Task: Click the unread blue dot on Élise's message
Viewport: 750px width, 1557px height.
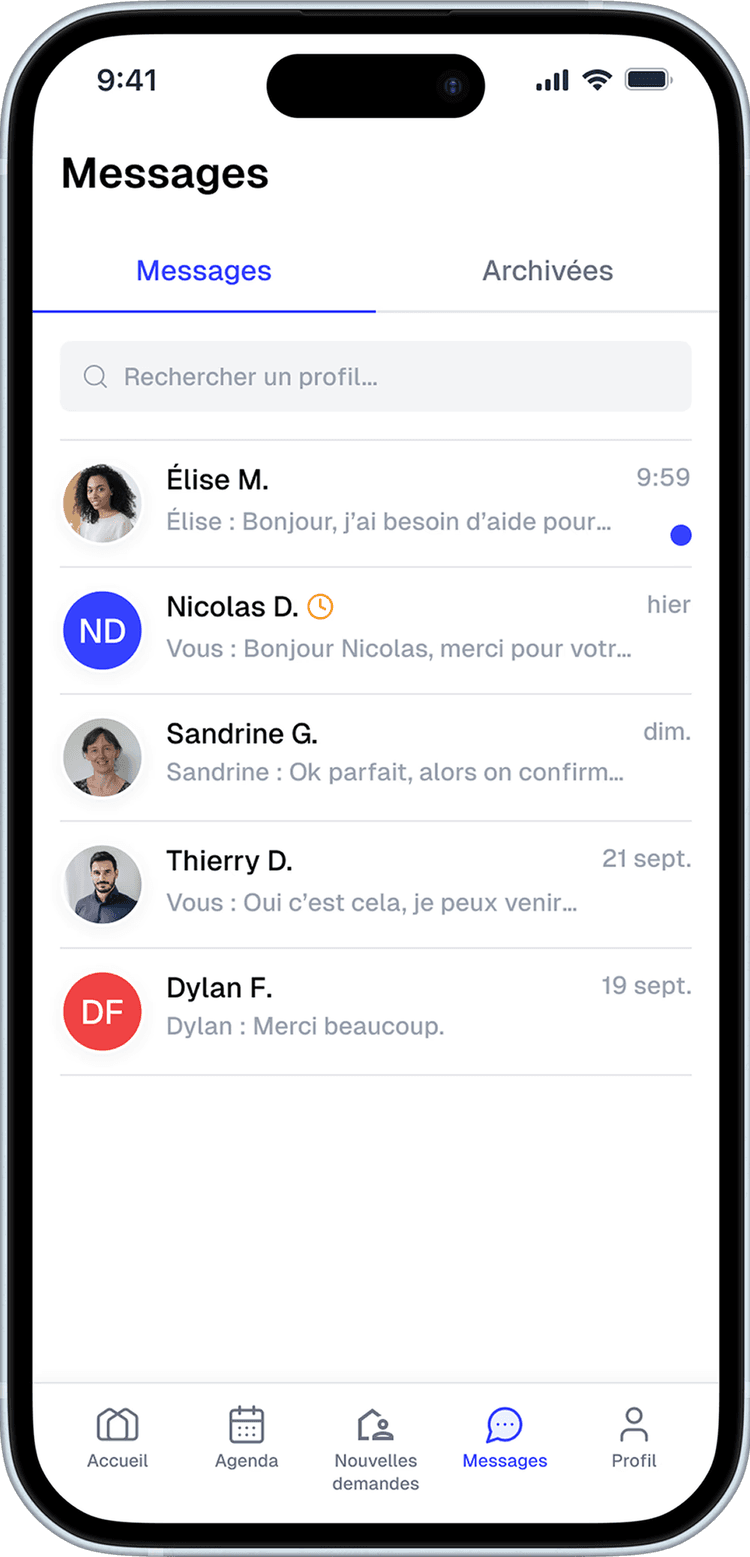Action: tap(681, 535)
